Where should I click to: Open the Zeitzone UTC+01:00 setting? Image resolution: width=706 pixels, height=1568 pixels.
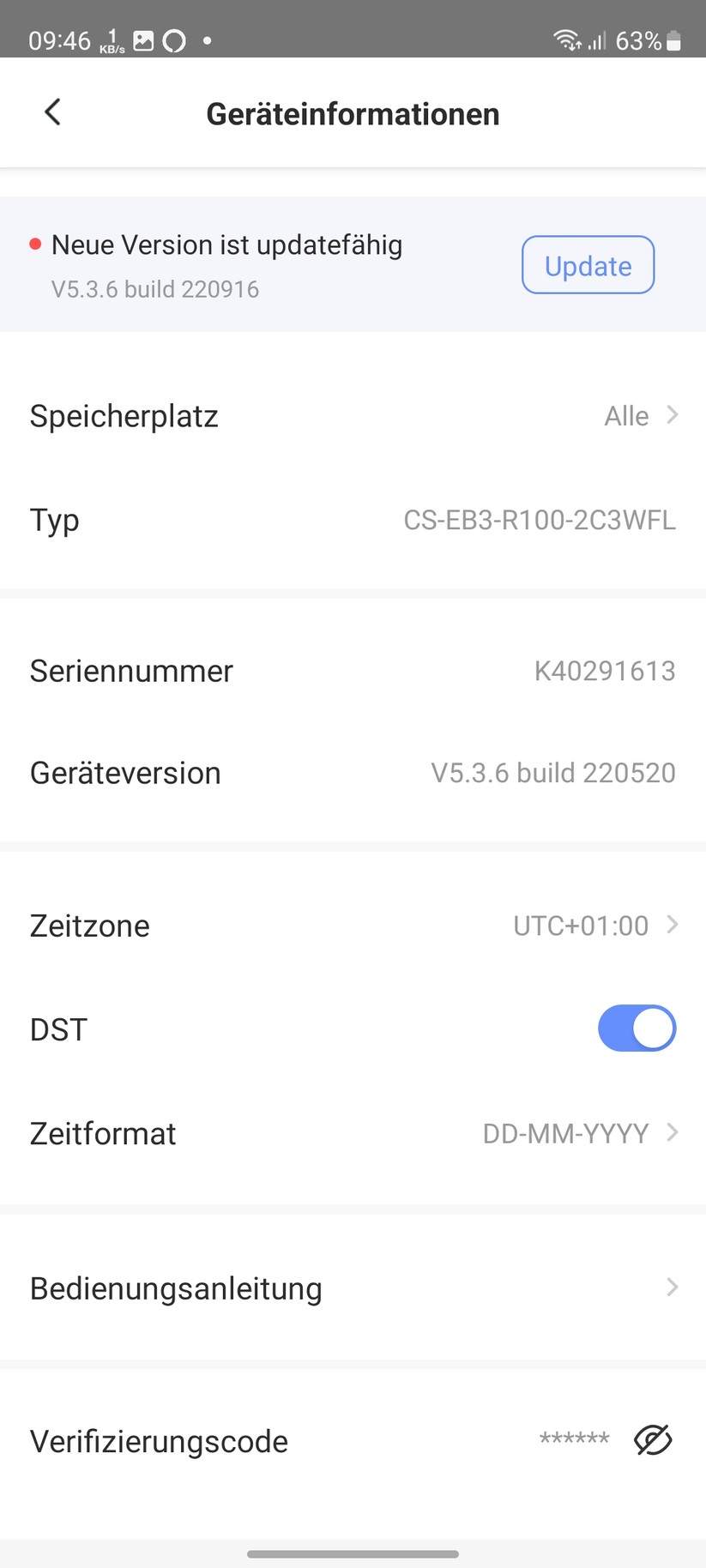[353, 926]
